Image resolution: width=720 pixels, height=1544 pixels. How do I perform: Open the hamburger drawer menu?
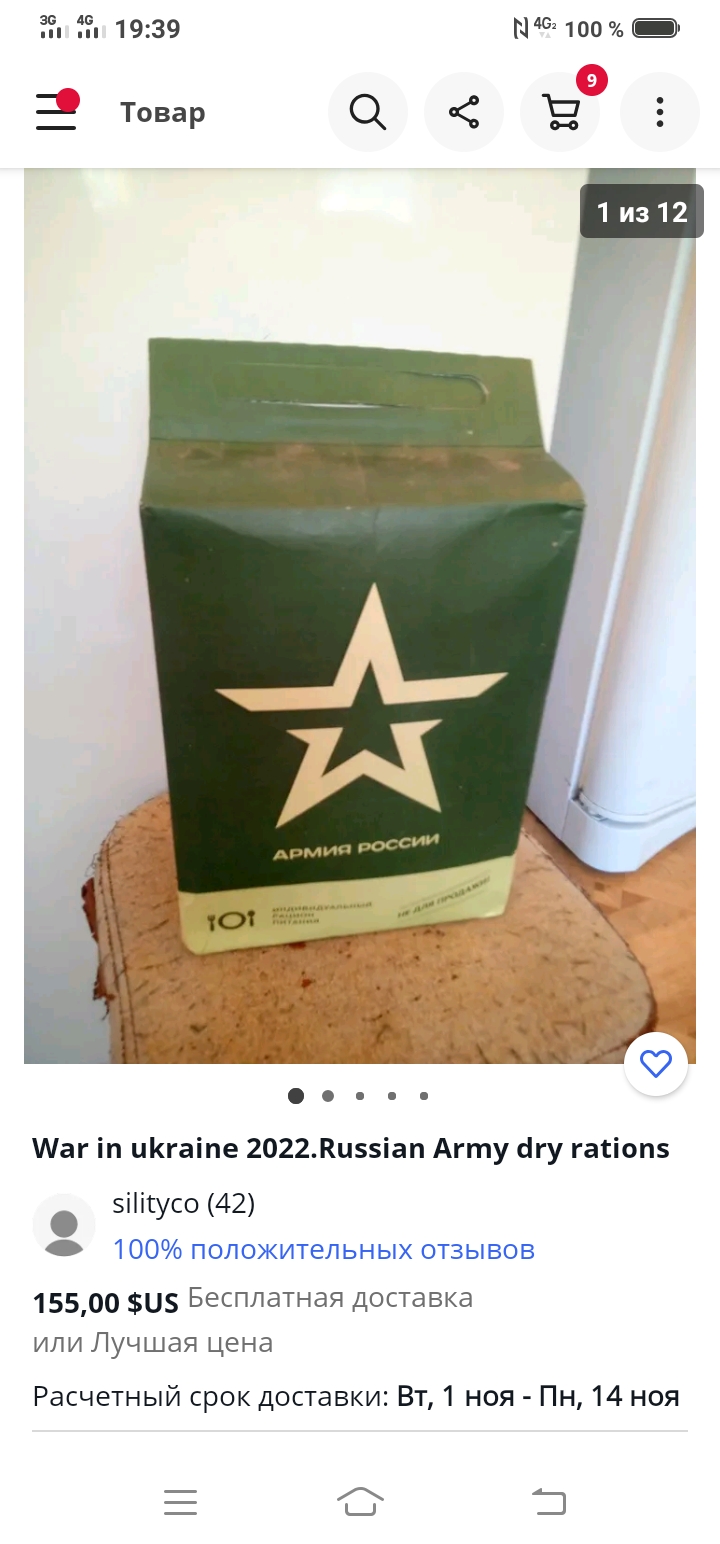56,112
